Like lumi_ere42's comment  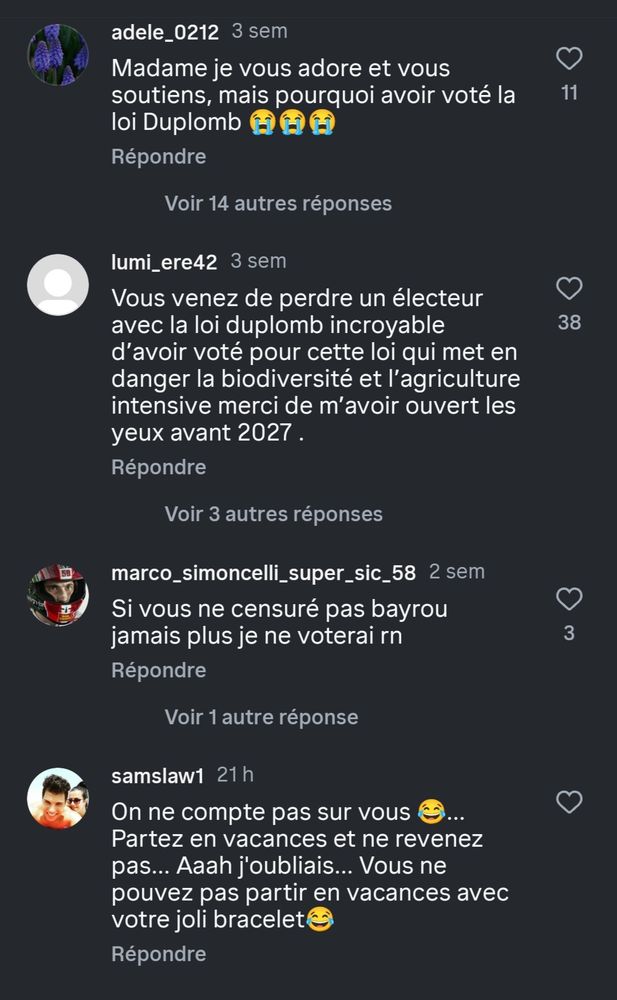tap(569, 290)
